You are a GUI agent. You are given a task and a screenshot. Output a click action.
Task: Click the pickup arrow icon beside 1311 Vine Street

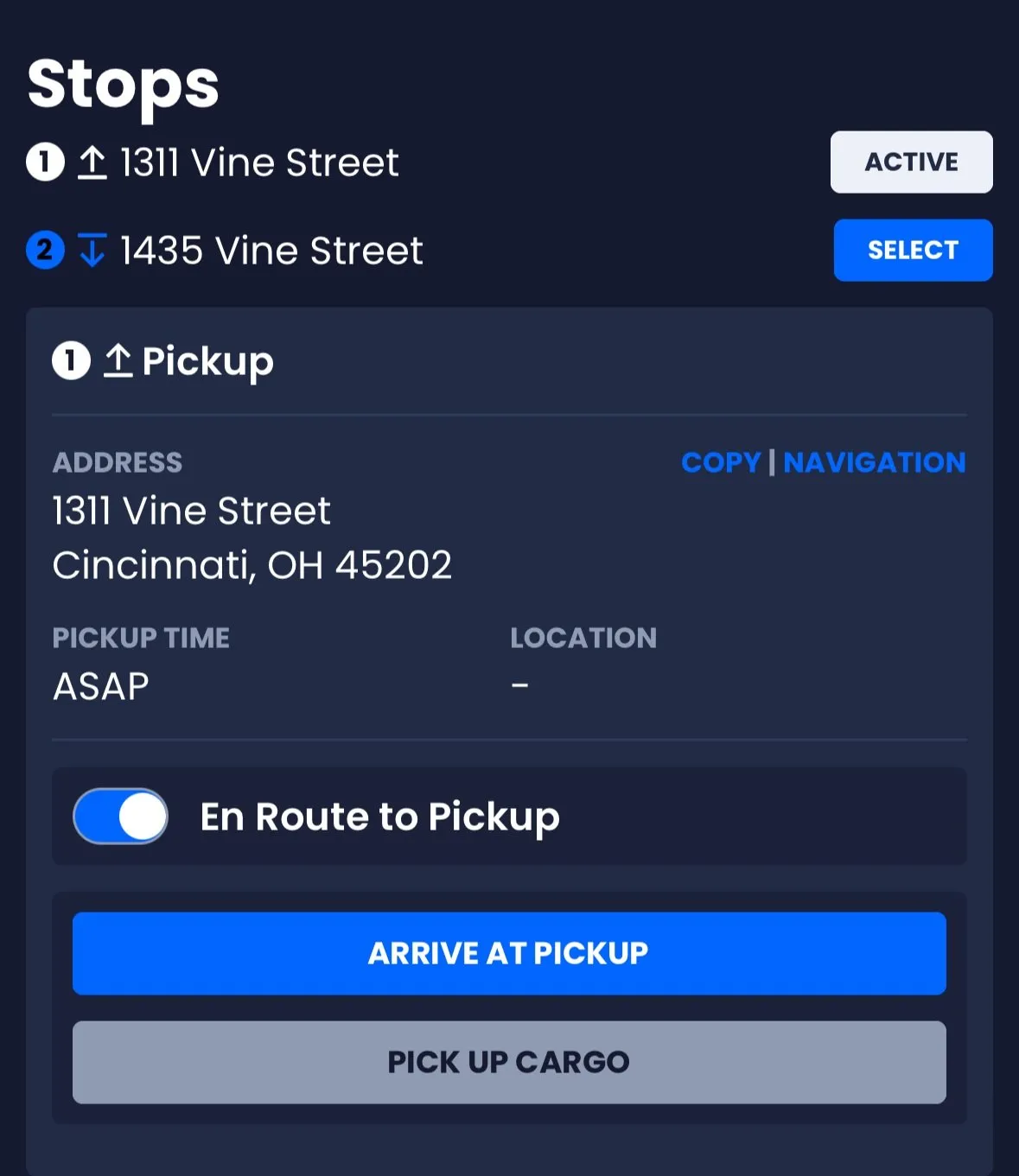pyautogui.click(x=92, y=162)
